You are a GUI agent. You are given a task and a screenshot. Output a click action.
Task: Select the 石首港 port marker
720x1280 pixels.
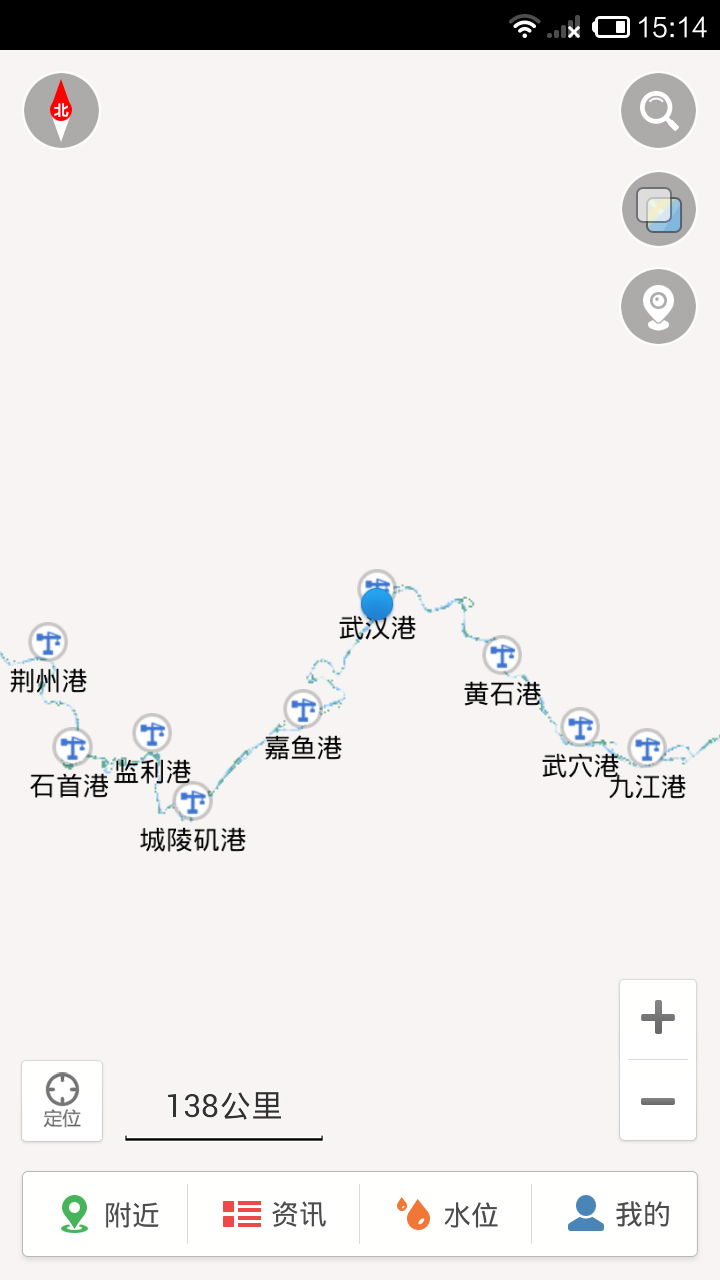[x=72, y=747]
